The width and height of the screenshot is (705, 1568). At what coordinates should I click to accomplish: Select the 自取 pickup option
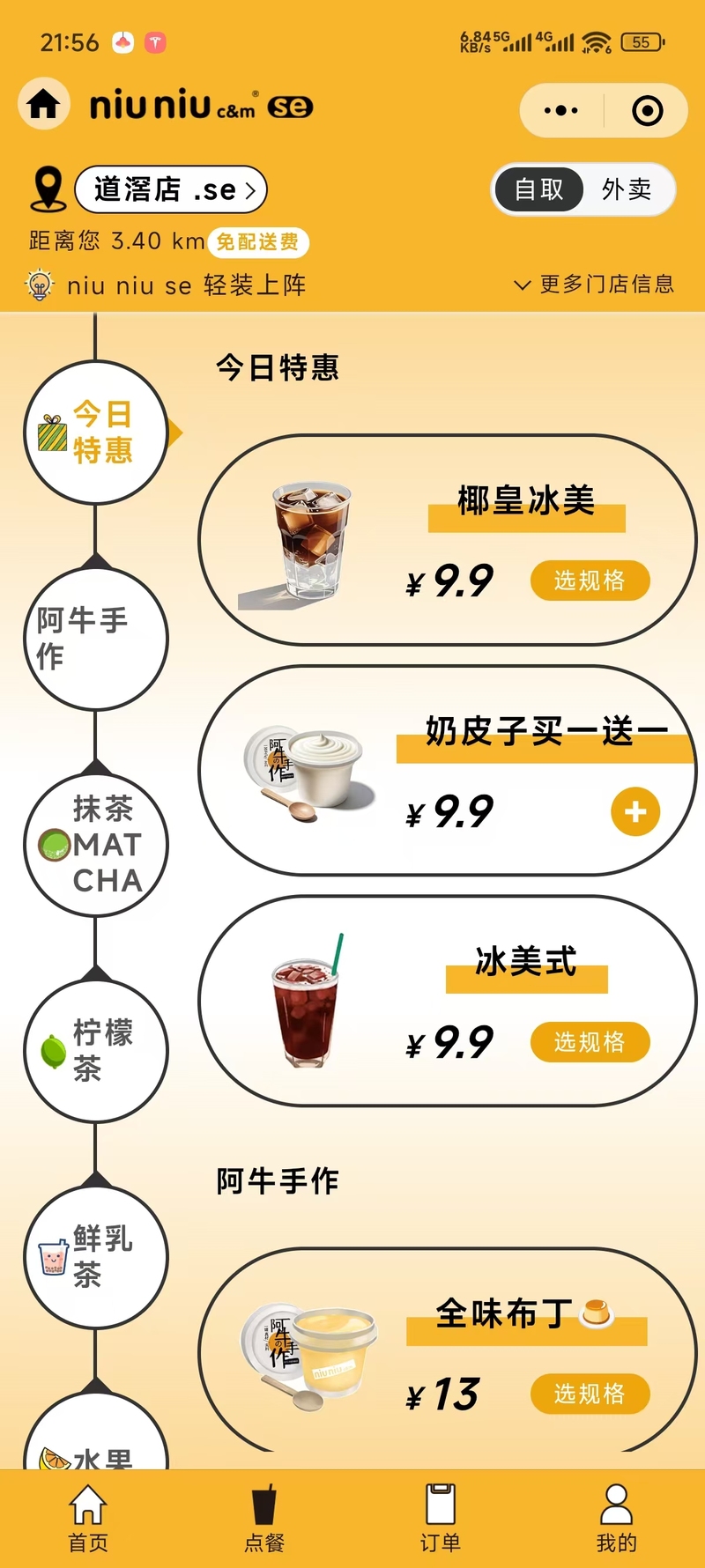[x=538, y=189]
